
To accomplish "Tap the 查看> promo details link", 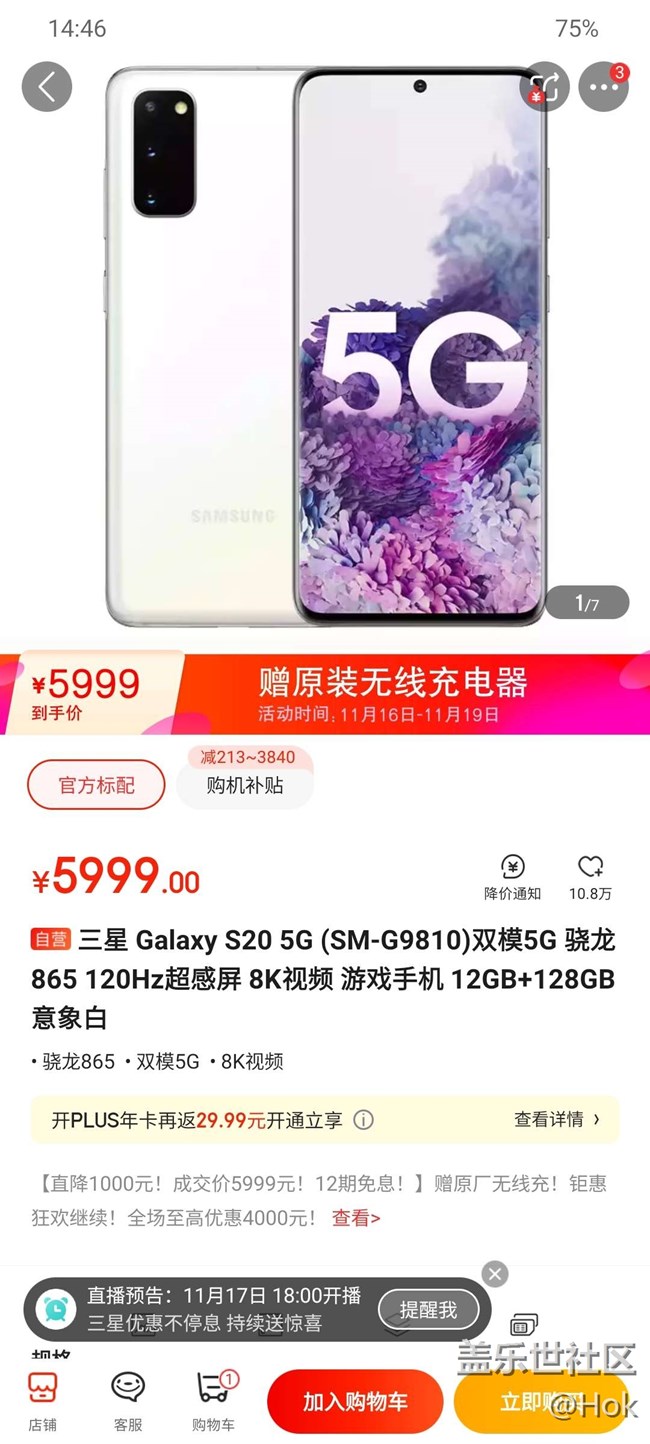I will [x=356, y=1217].
